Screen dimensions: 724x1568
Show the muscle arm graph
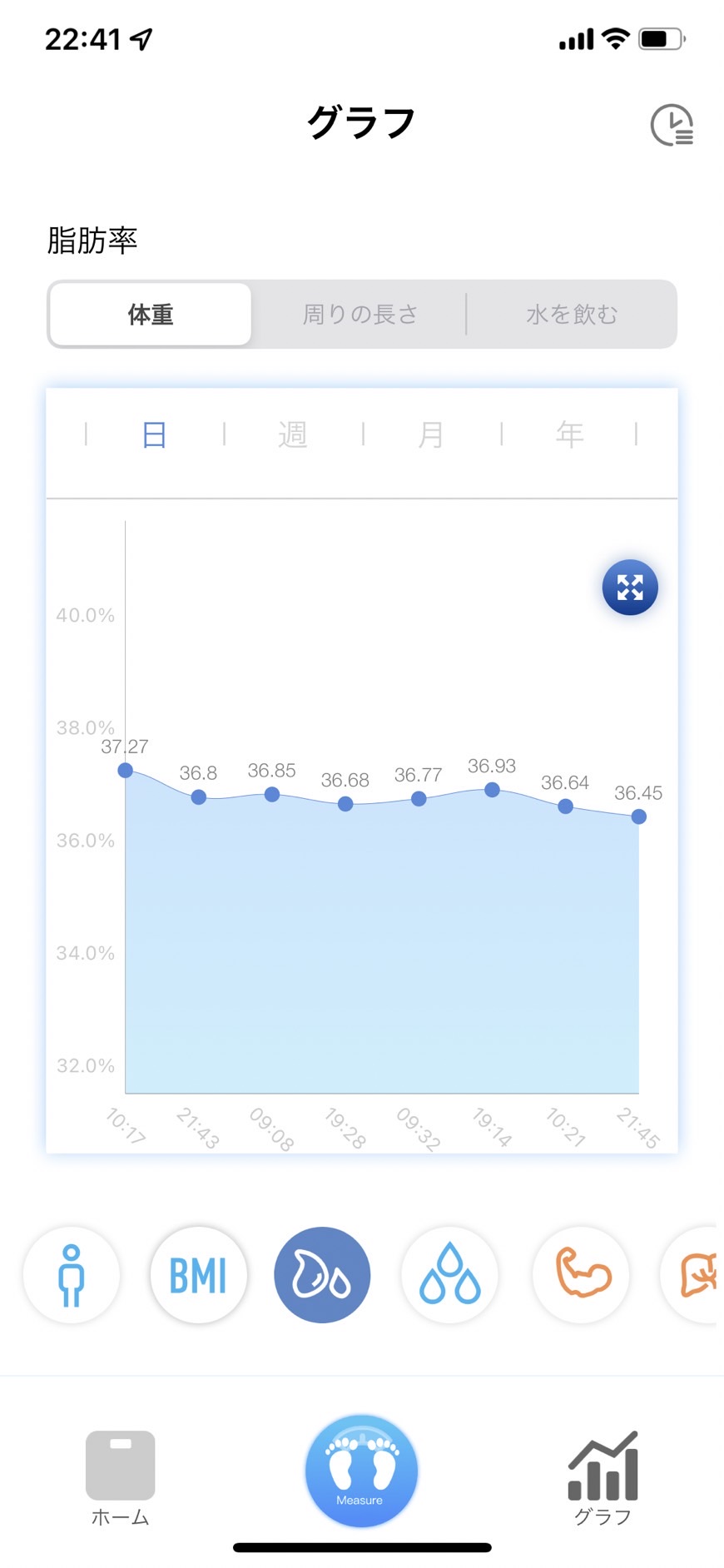click(x=582, y=1275)
